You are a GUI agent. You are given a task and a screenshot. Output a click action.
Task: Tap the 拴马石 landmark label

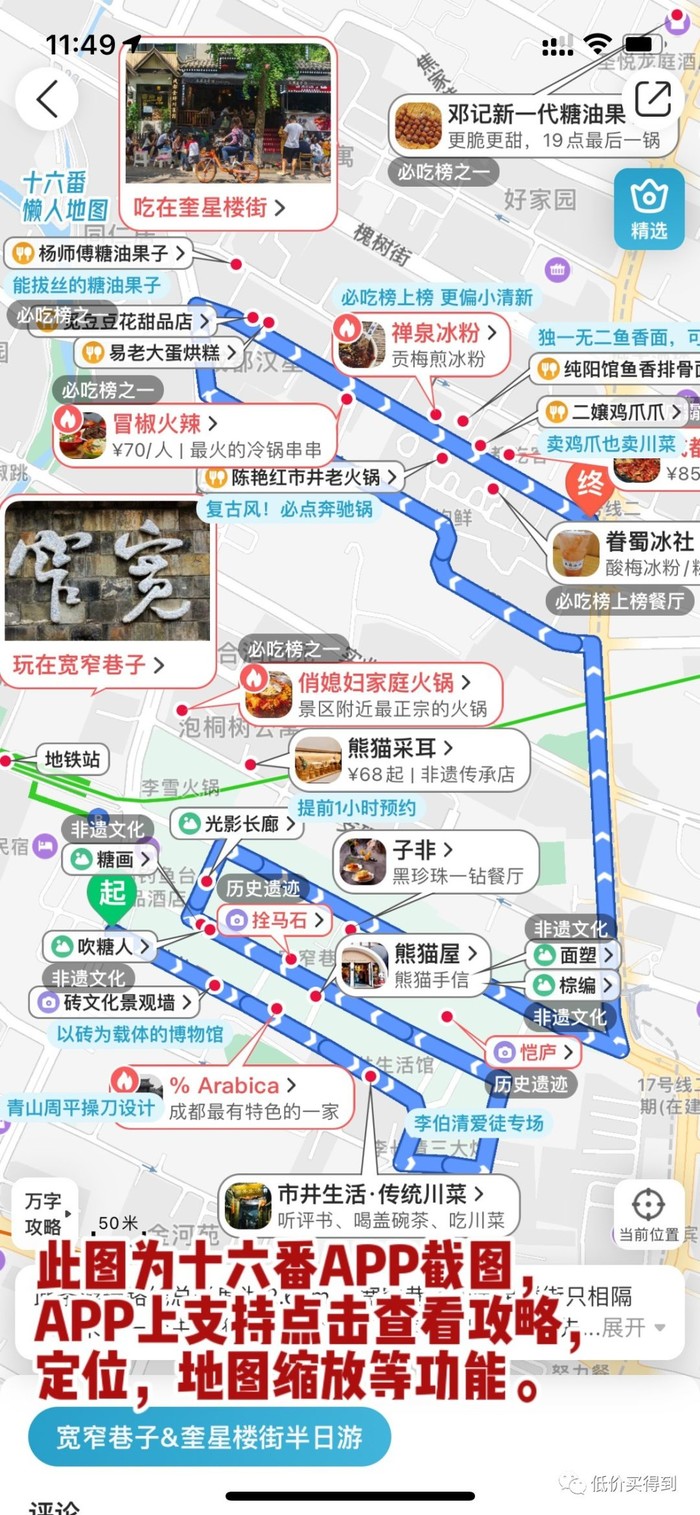273,919
